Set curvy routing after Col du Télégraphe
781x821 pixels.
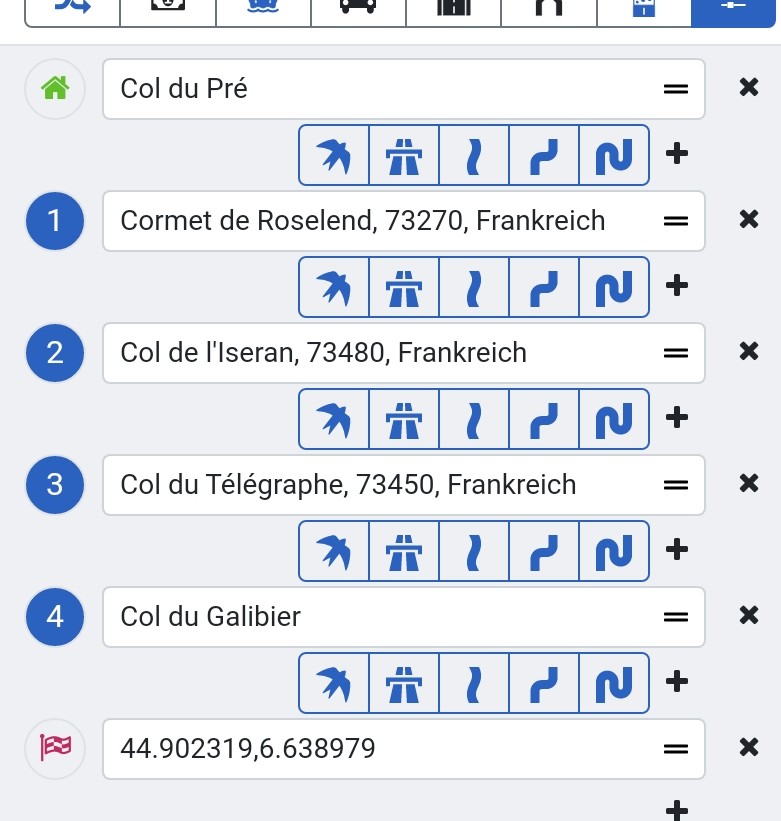pyautogui.click(x=544, y=551)
